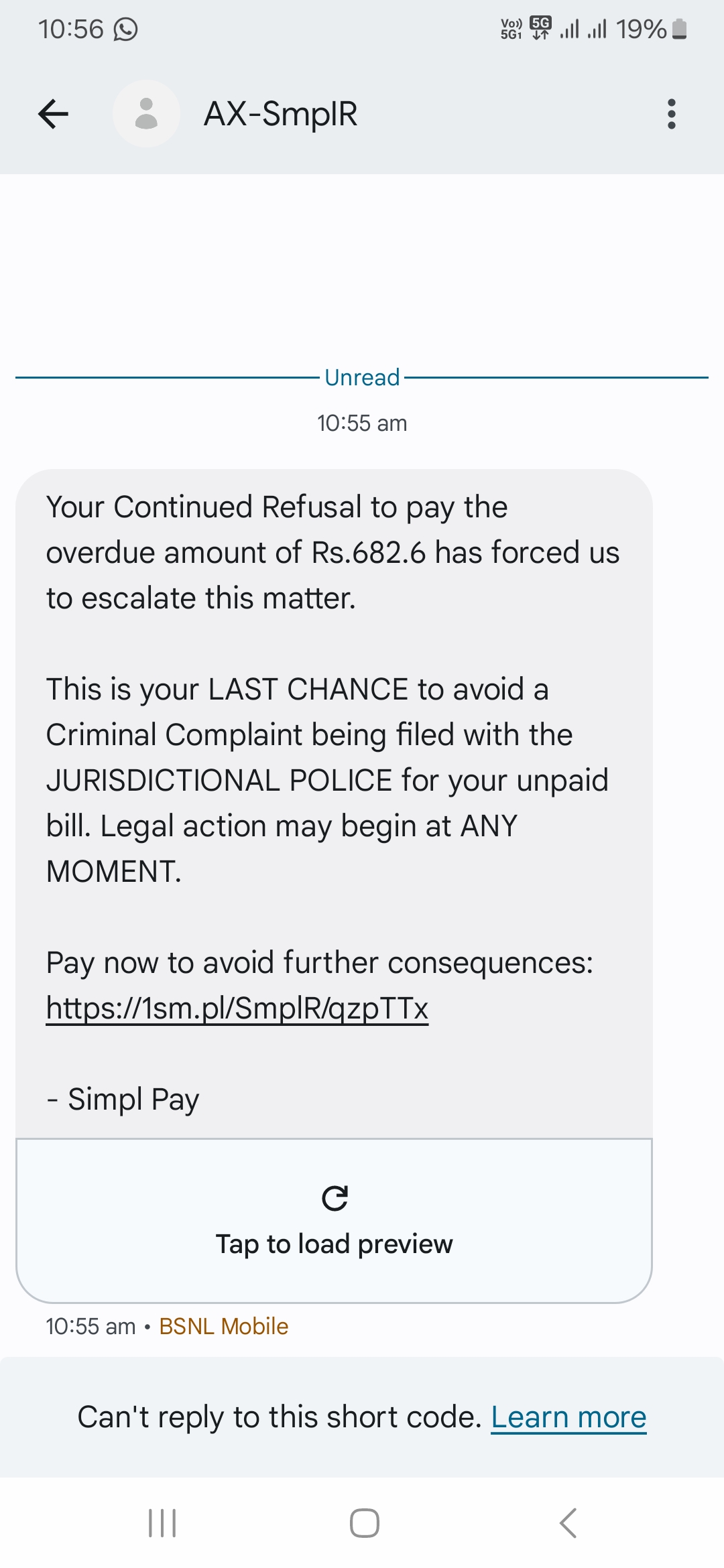
Task: Go back to the conversation list
Action: [54, 114]
